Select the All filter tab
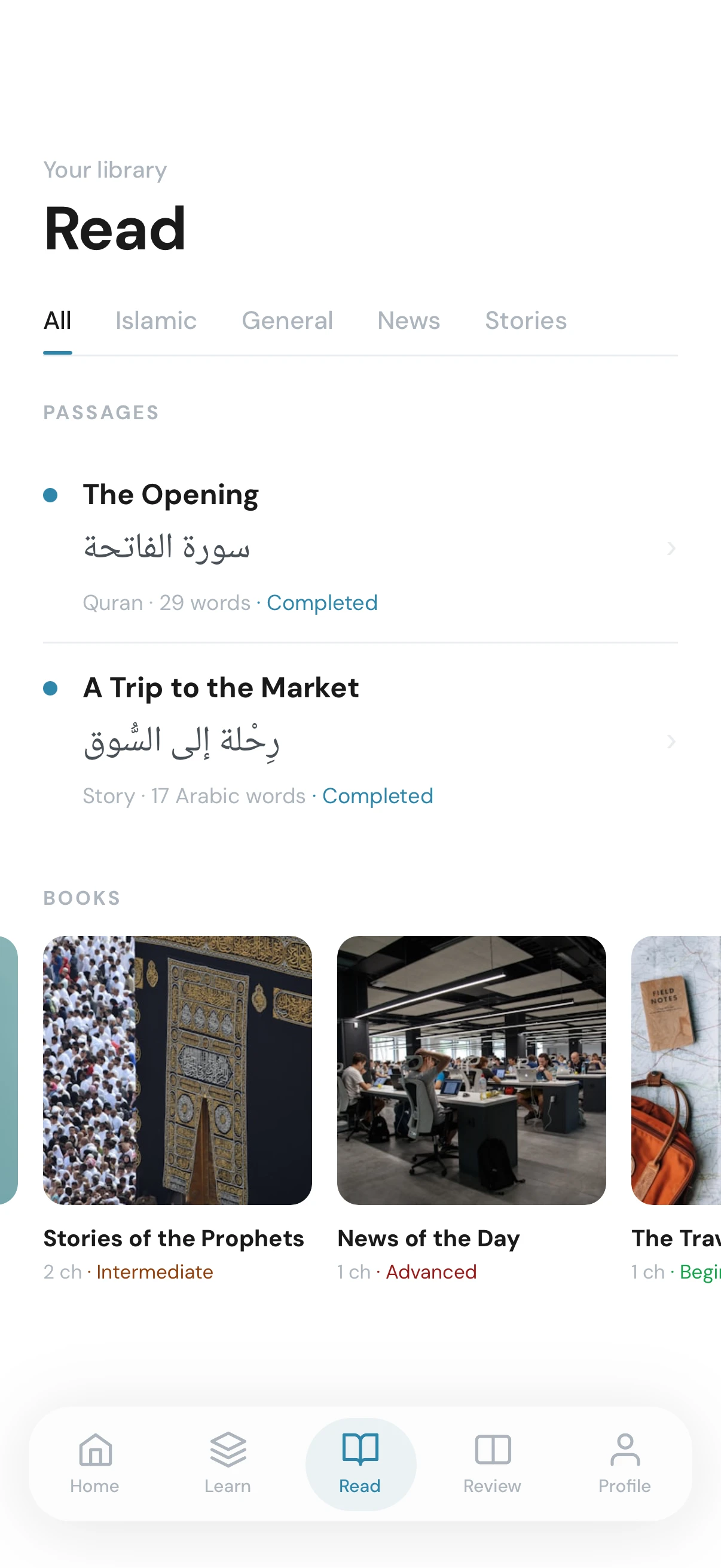 58,321
